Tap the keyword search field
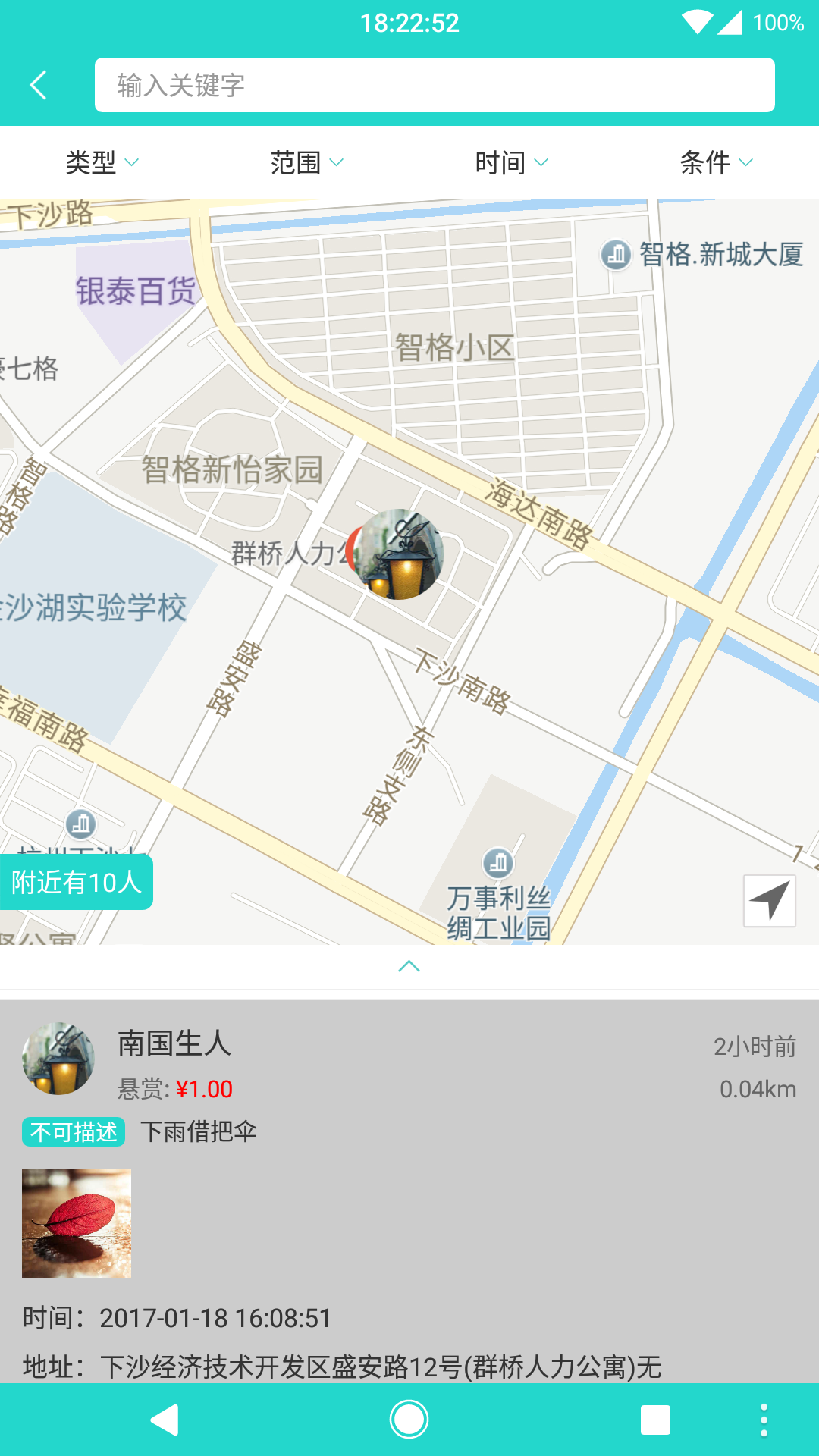This screenshot has height=1456, width=819. pyautogui.click(x=434, y=85)
